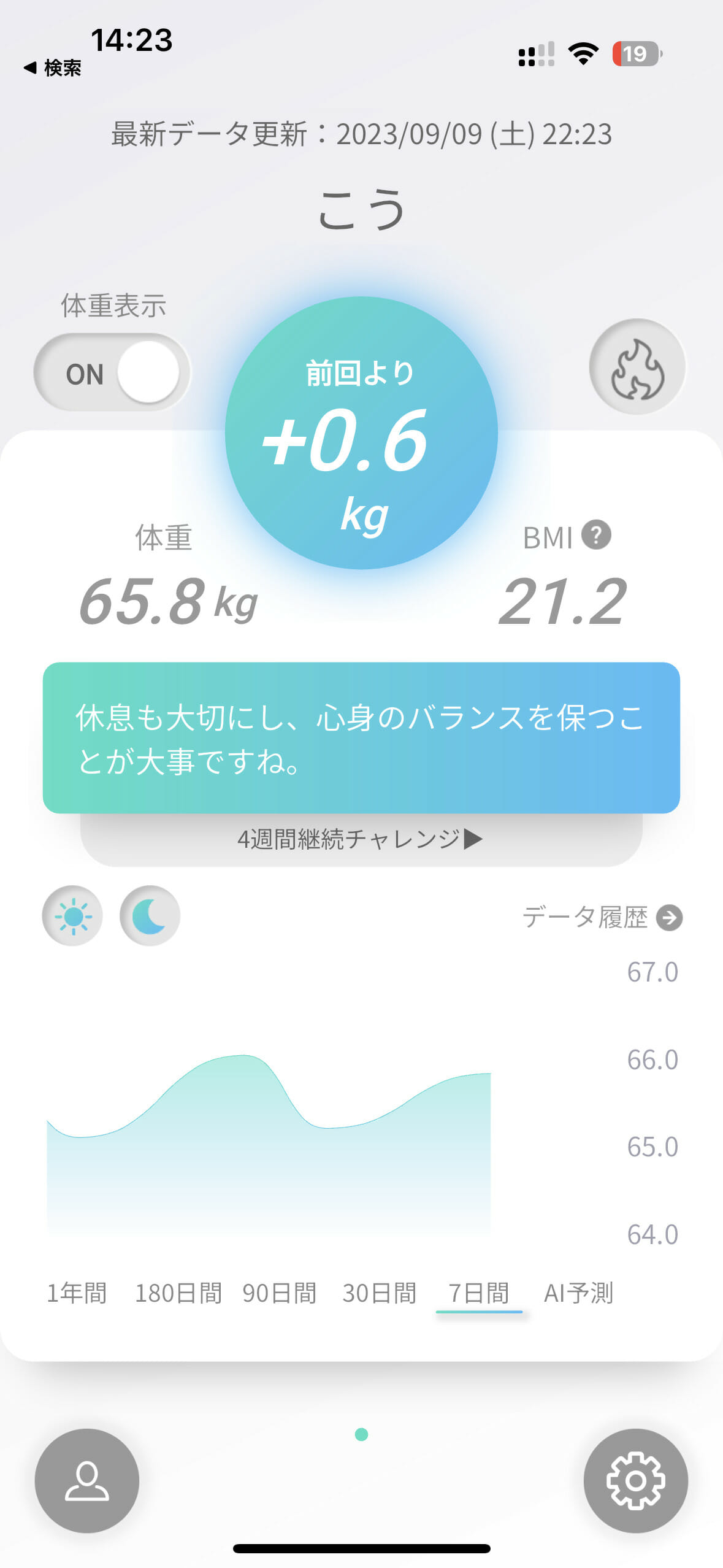Screen dimensions: 723x1568
Task: Open the BMI help question mark
Action: [596, 534]
